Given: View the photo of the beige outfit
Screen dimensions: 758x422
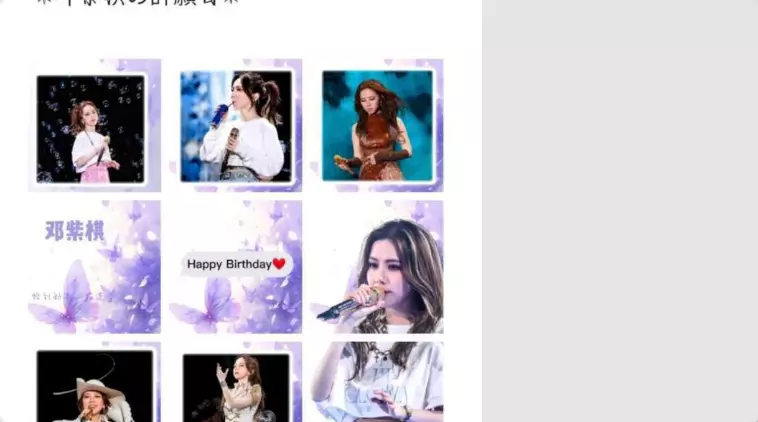Looking at the screenshot, I should coord(236,383).
